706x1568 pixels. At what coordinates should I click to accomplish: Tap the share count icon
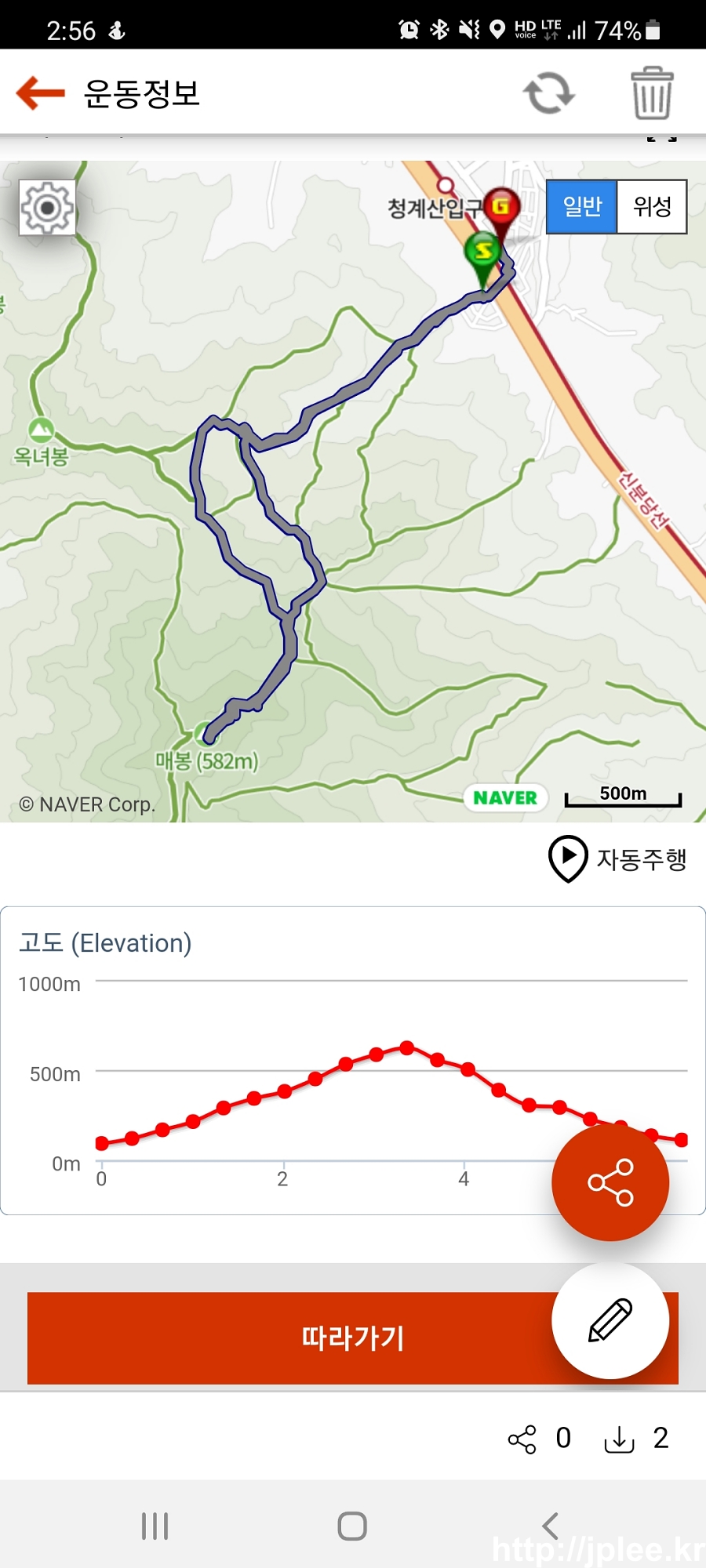coord(522,1439)
